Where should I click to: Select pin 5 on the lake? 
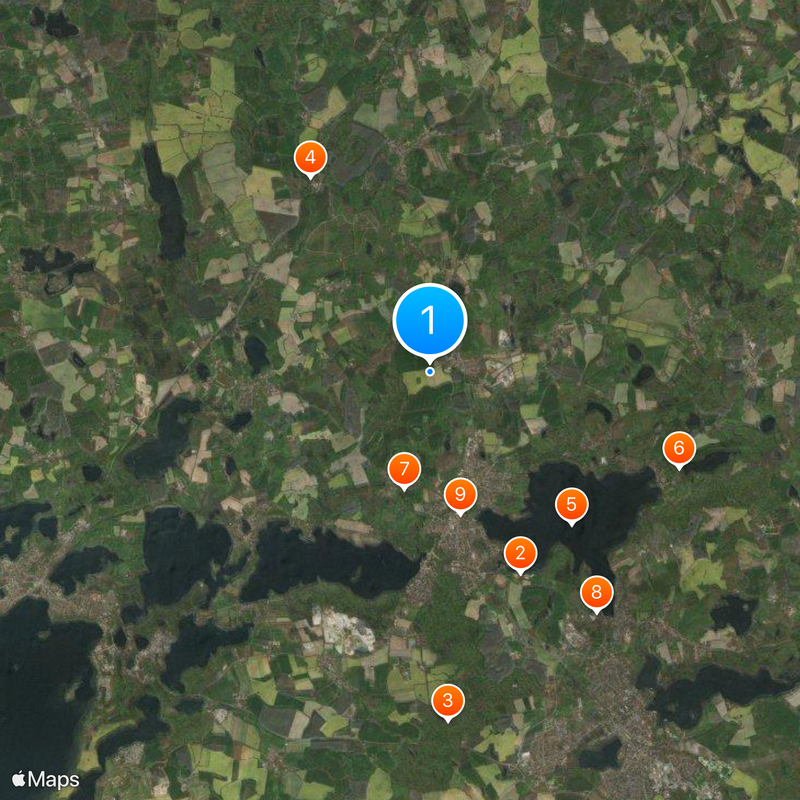pos(571,504)
